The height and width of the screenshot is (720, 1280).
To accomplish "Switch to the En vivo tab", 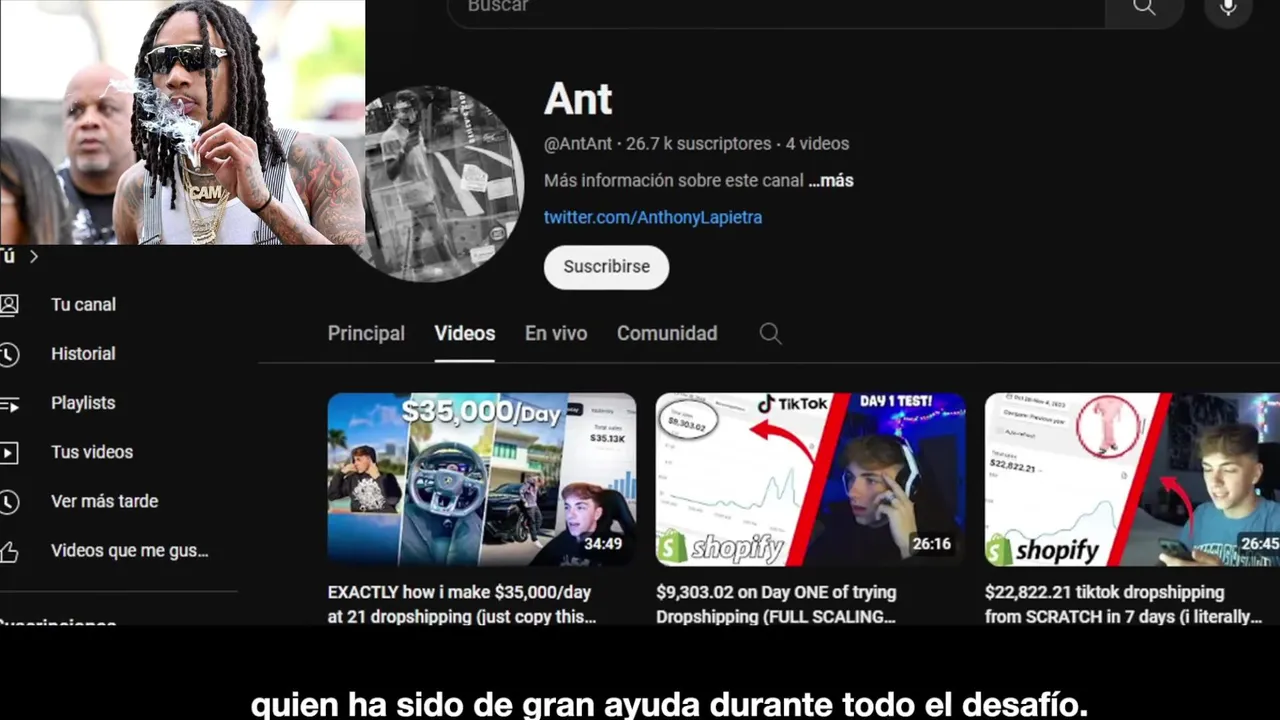I will coord(556,334).
